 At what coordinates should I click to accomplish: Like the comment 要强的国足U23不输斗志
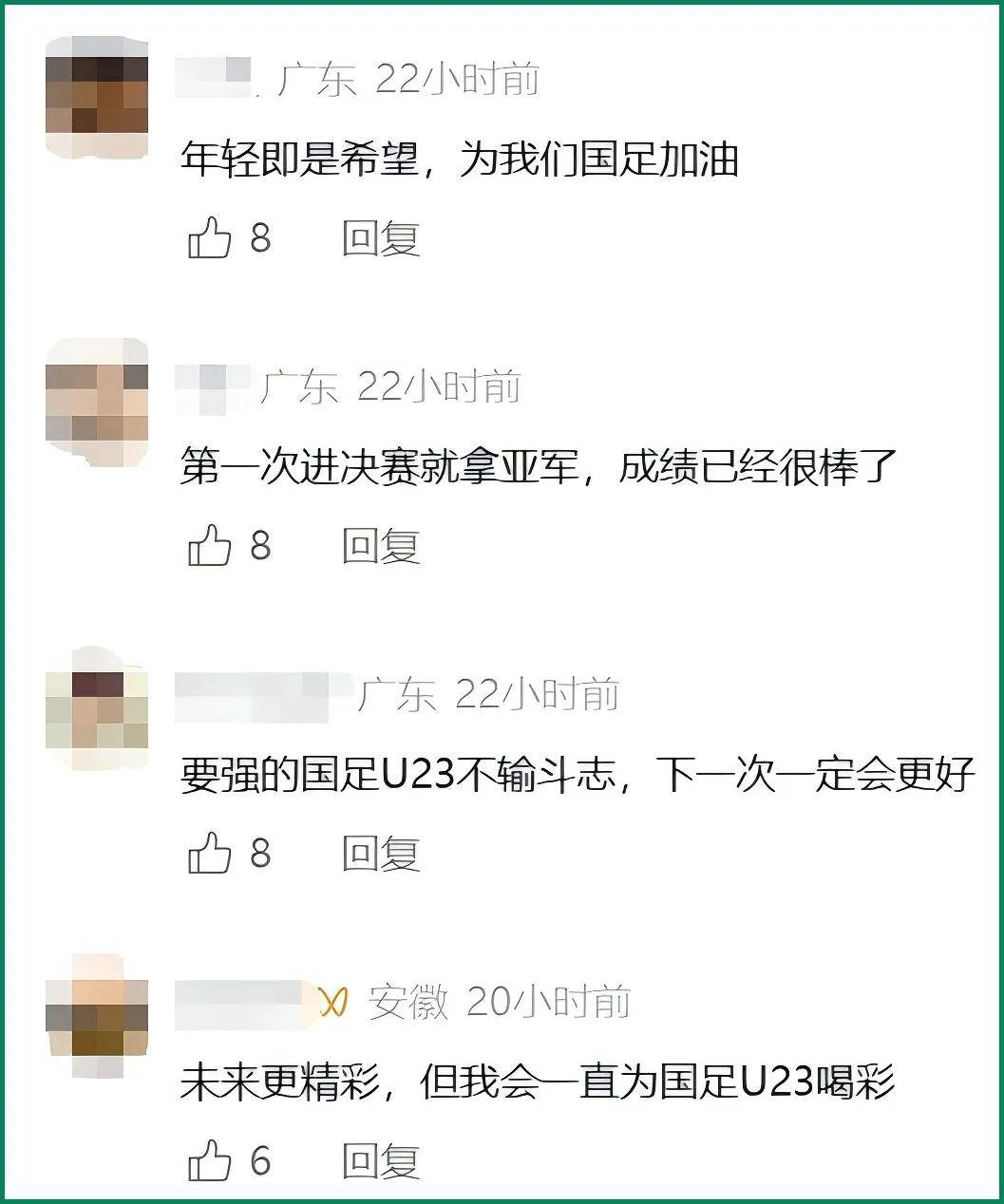[x=210, y=853]
